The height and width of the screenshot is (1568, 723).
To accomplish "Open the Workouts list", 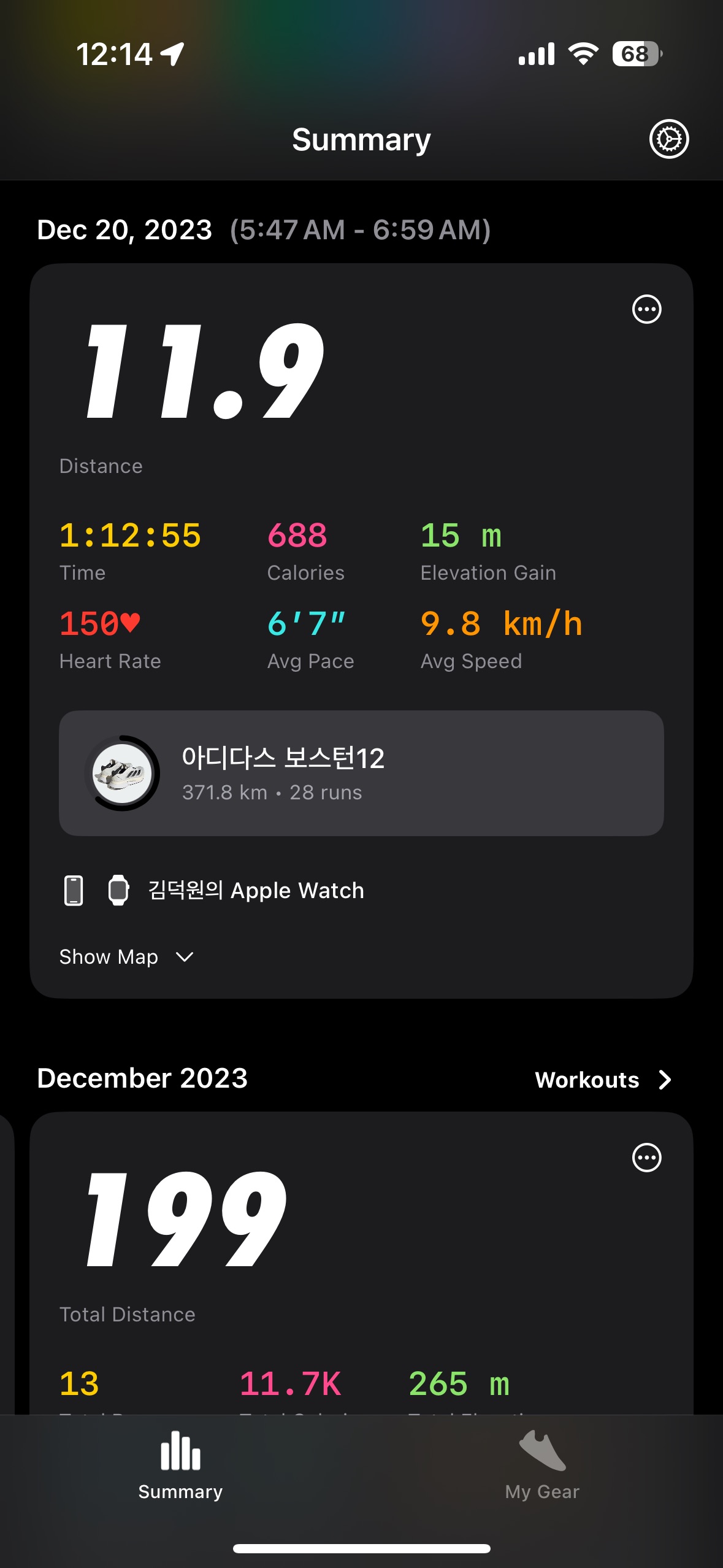I will tap(603, 1080).
